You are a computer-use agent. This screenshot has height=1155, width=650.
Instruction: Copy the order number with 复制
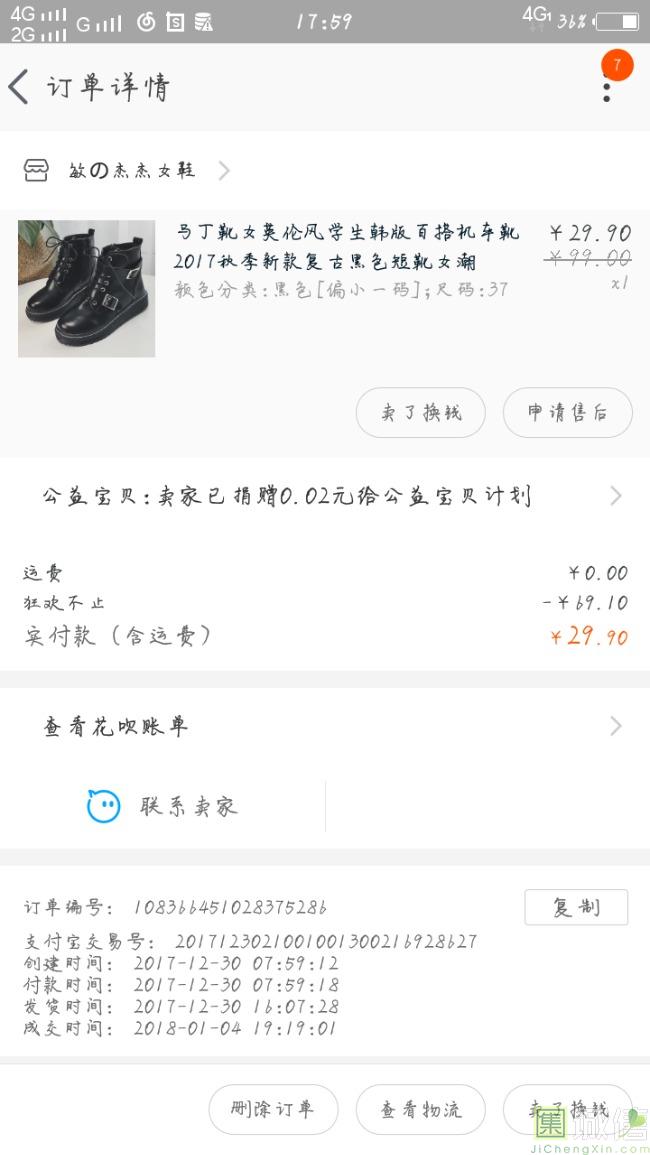576,907
